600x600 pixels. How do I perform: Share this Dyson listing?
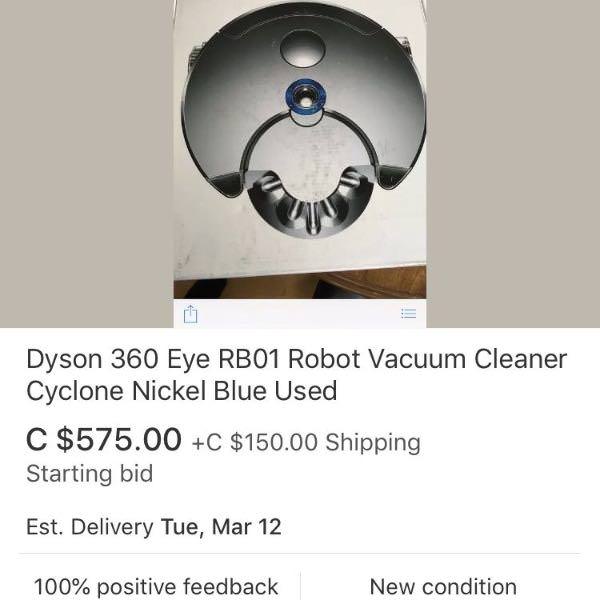coord(191,314)
